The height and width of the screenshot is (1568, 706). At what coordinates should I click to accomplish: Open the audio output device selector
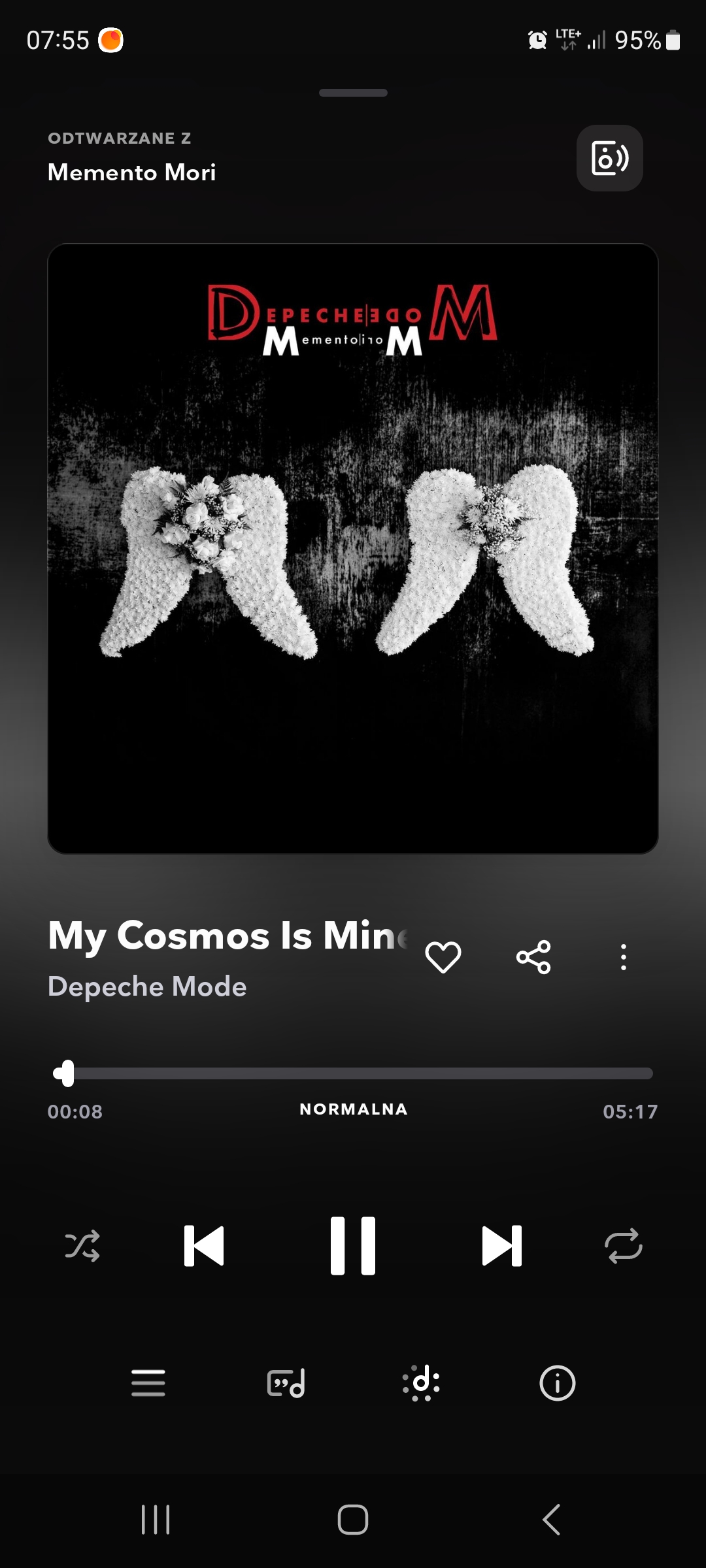point(609,158)
